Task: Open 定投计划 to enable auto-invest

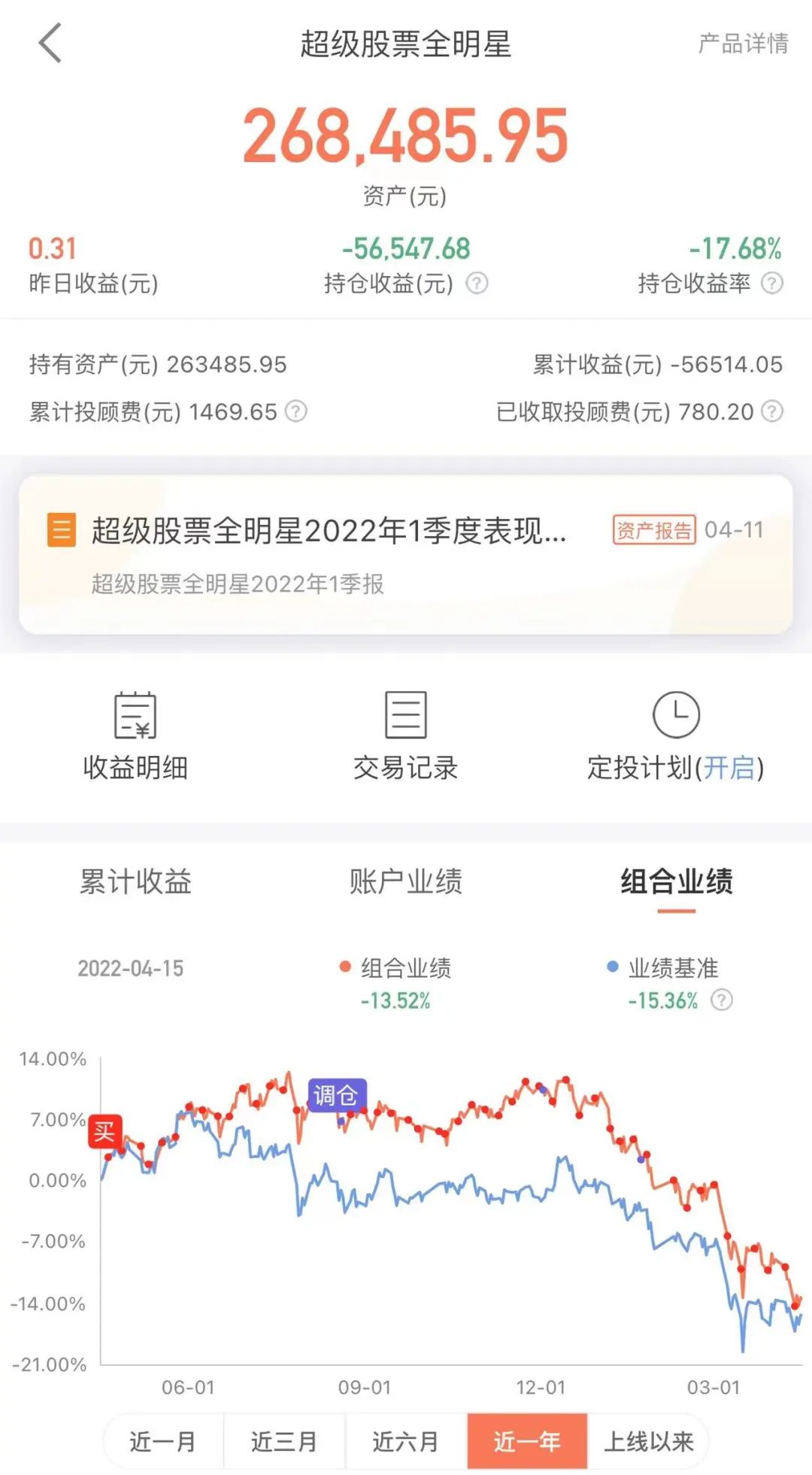Action: pyautogui.click(x=675, y=736)
